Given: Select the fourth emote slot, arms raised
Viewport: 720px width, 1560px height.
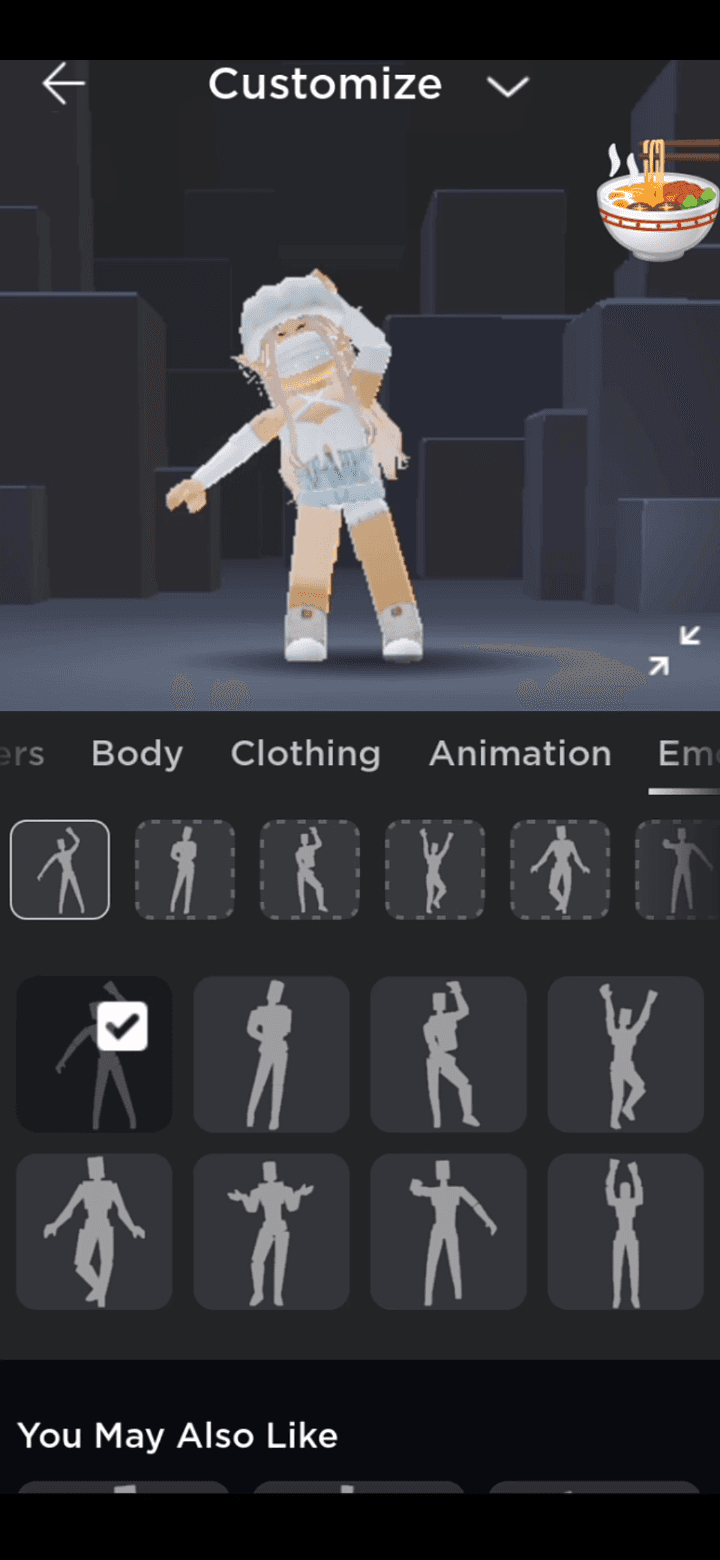Looking at the screenshot, I should (435, 869).
